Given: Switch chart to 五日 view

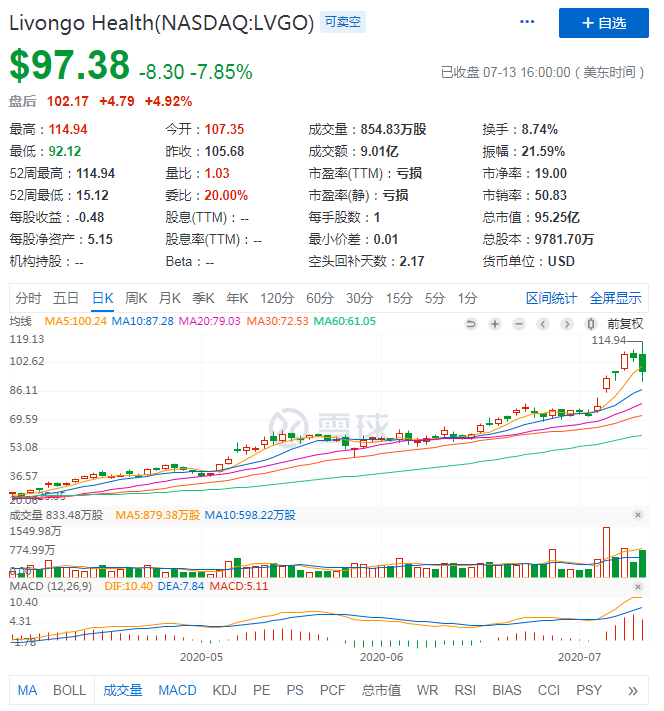Looking at the screenshot, I should pyautogui.click(x=66, y=298).
